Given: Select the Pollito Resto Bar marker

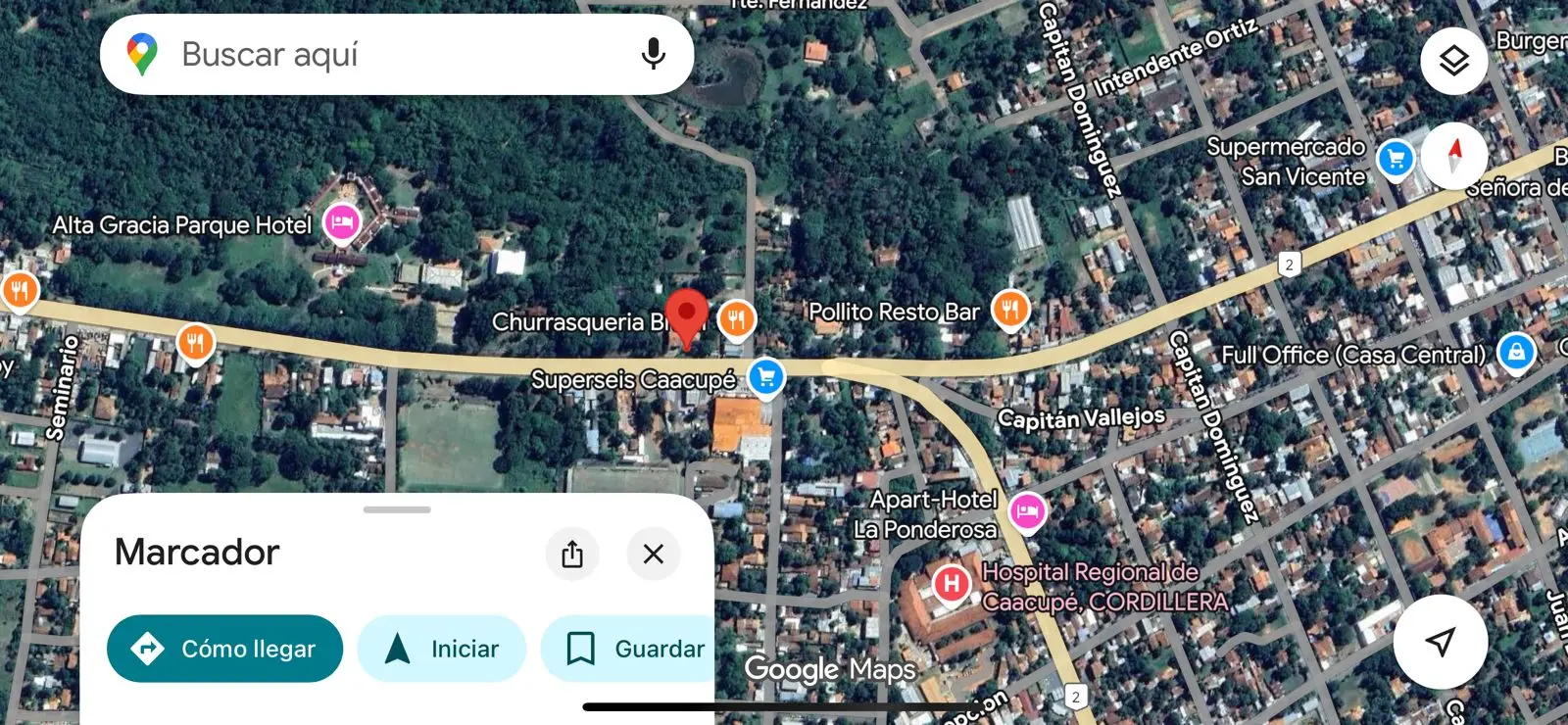Looking at the screenshot, I should tap(1009, 311).
